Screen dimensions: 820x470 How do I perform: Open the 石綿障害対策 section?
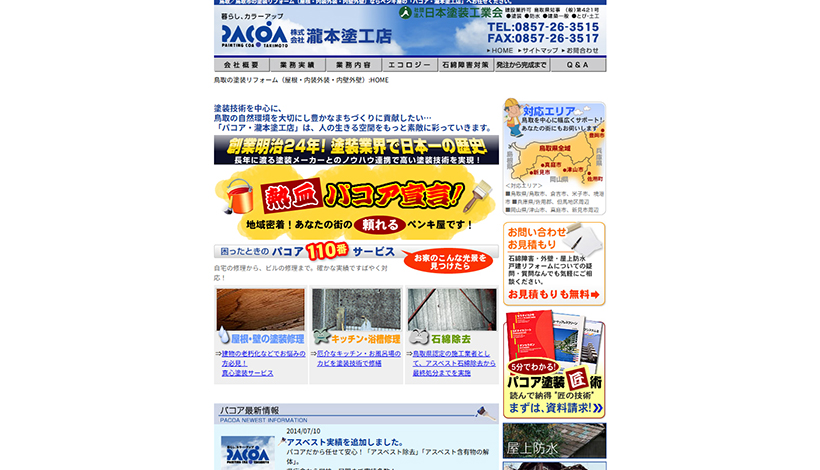tap(465, 64)
